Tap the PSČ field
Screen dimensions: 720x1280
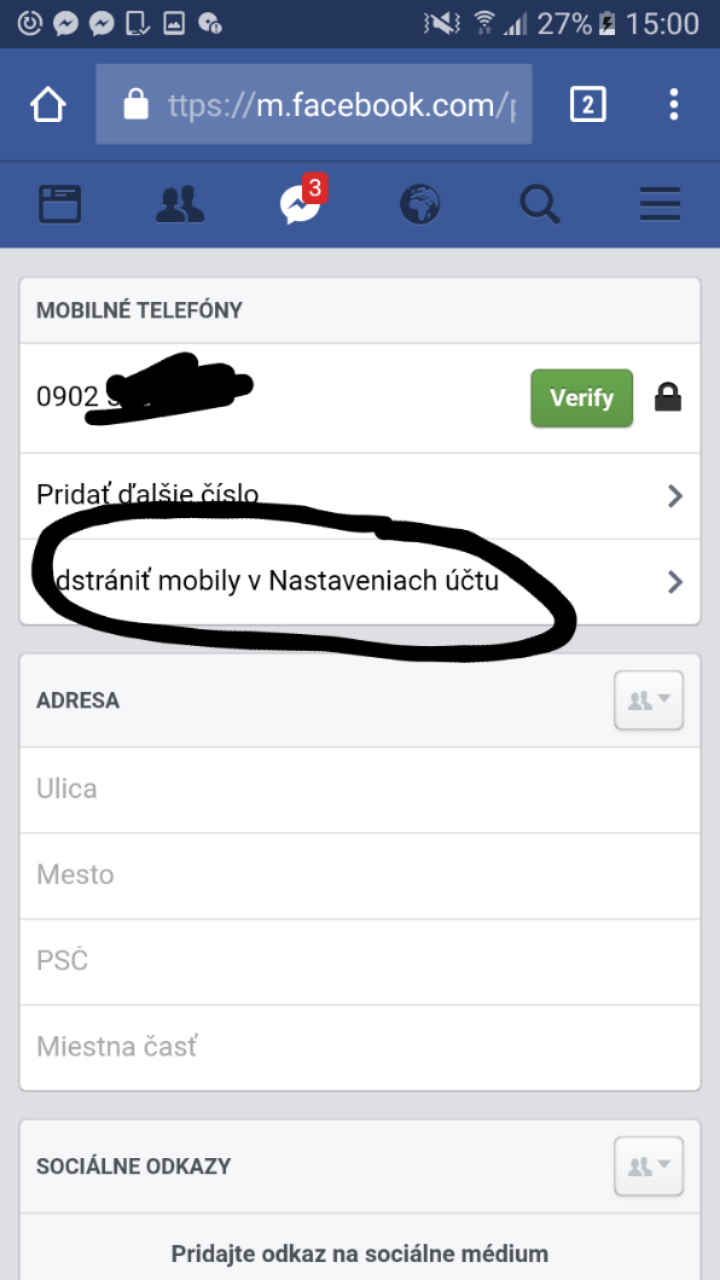point(360,962)
